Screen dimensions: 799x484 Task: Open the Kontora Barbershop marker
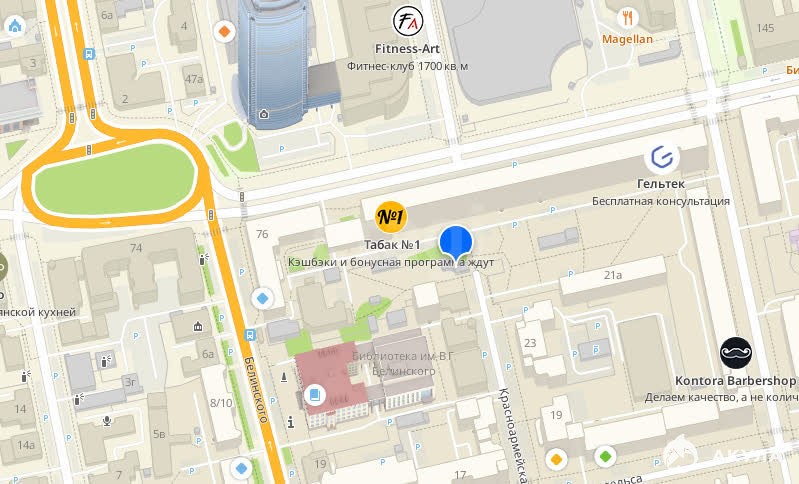click(735, 353)
